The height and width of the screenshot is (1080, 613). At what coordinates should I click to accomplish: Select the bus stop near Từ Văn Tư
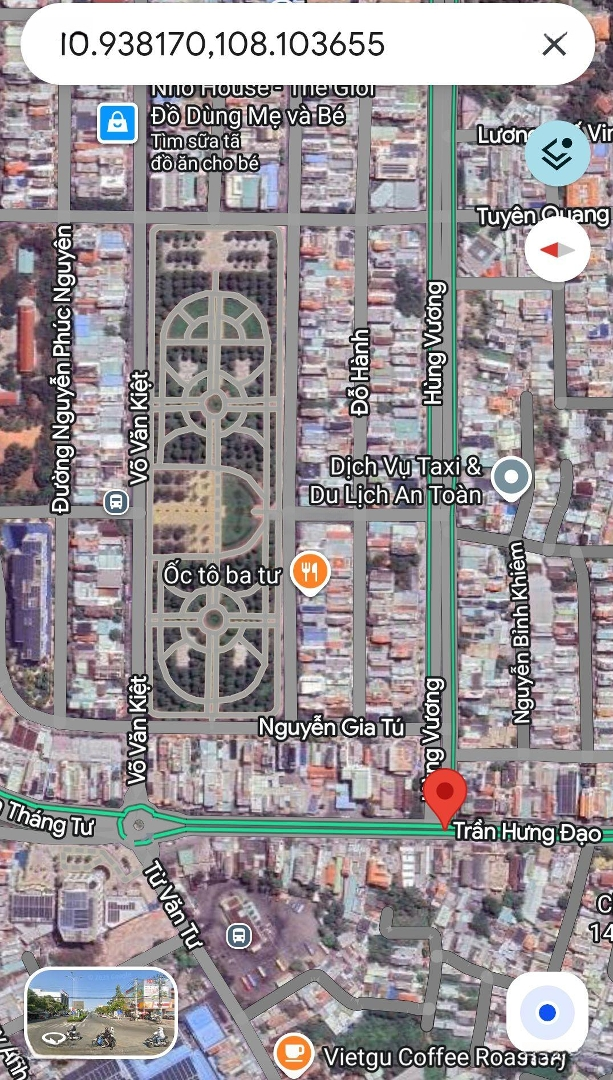tap(238, 936)
